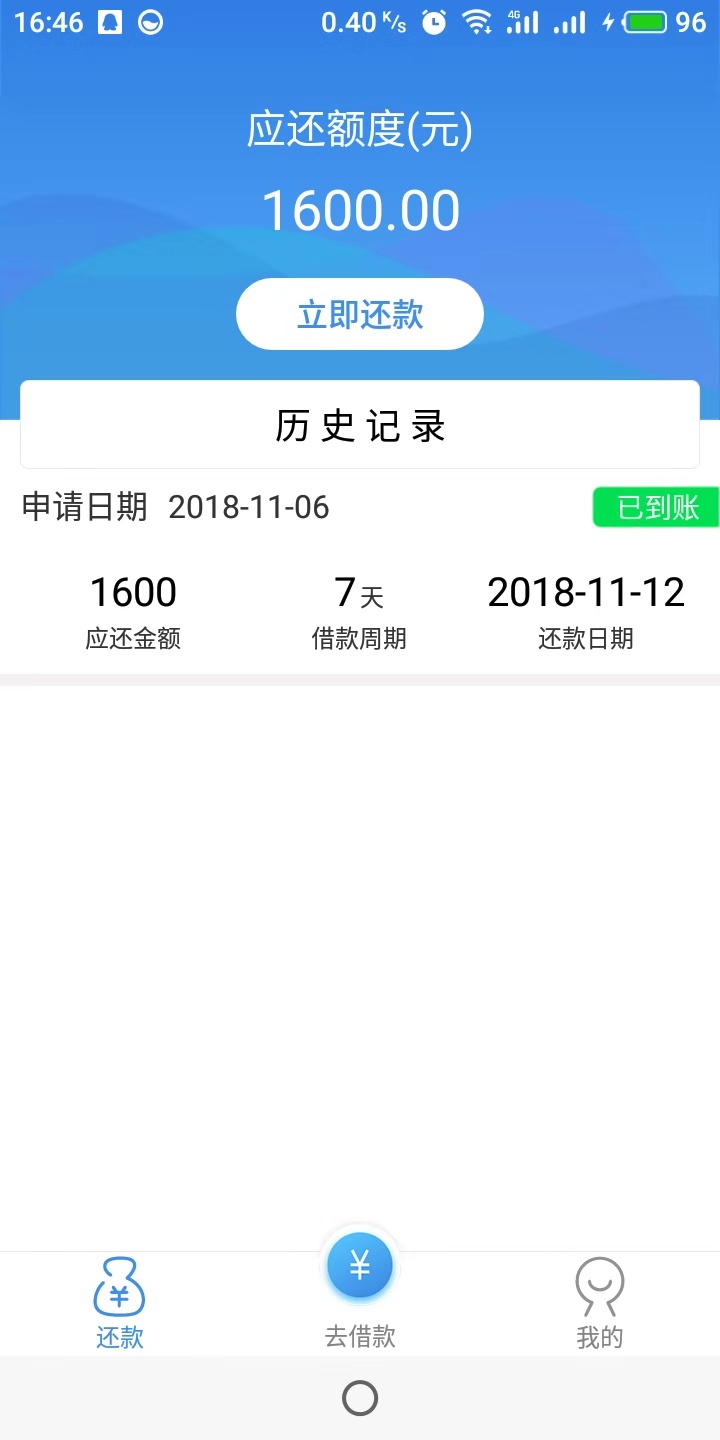Tap the system home button
The image size is (720, 1440).
(x=360, y=1398)
